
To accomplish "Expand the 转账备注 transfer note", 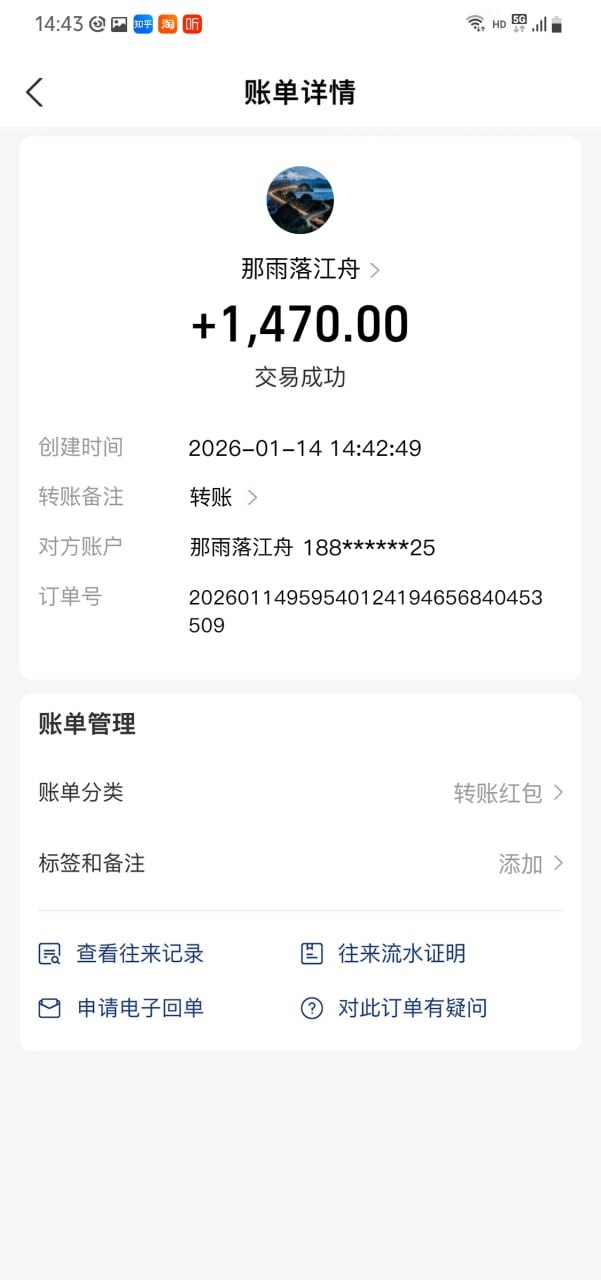I will tap(224, 497).
